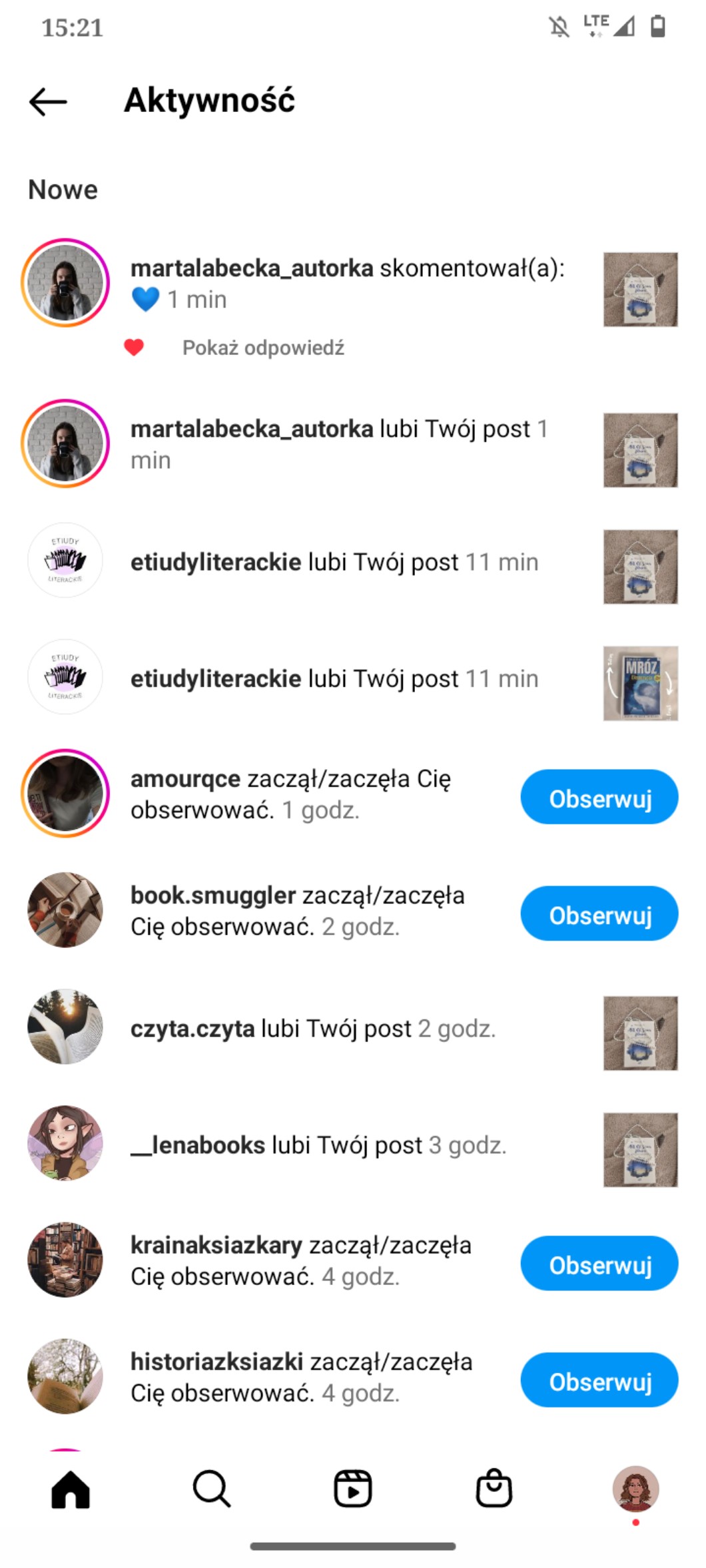Go to my profile tab
706x1568 pixels.
tap(635, 1489)
